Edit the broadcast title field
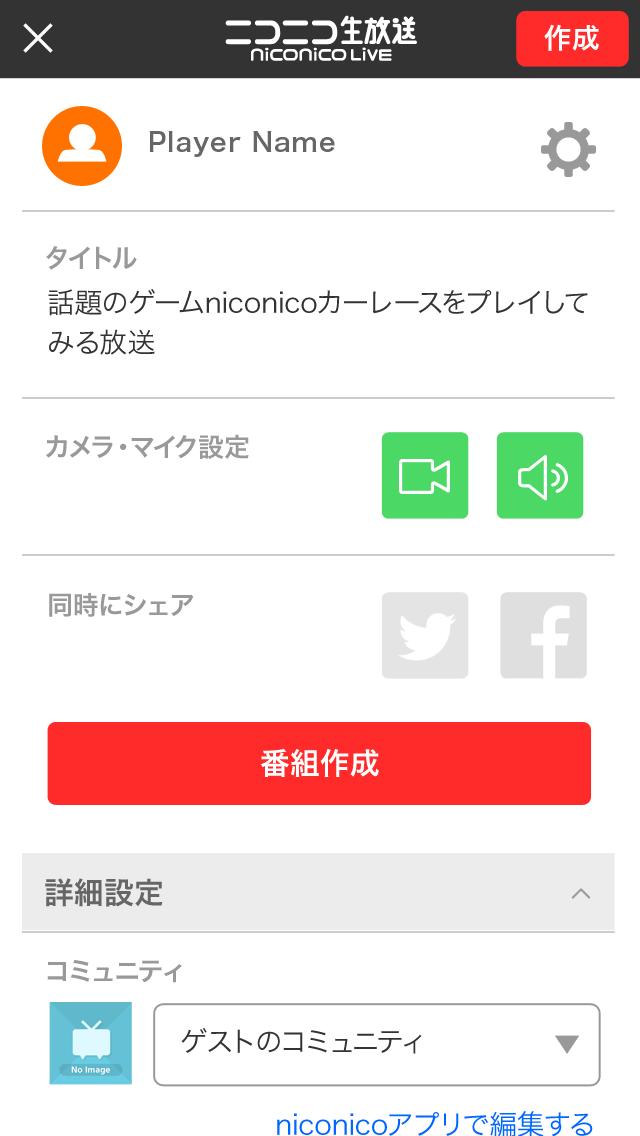The height and width of the screenshot is (1136, 640). coord(318,322)
